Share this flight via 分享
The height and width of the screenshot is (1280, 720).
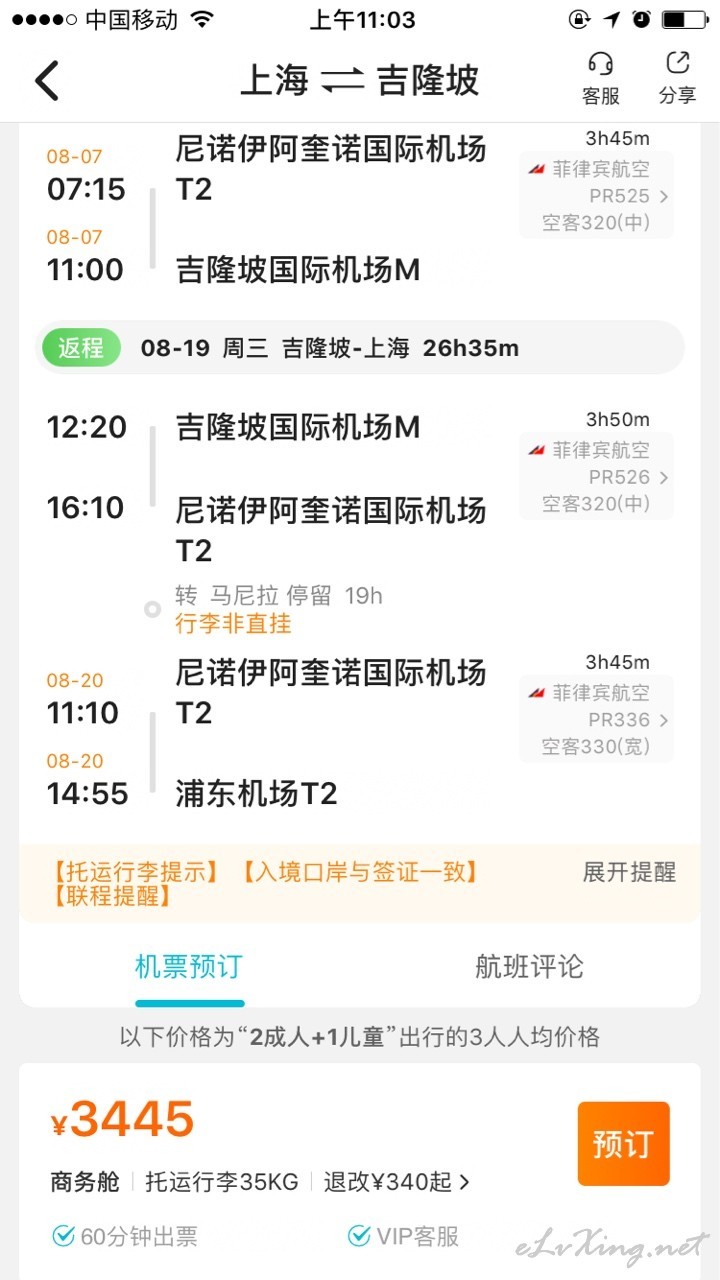click(x=677, y=79)
